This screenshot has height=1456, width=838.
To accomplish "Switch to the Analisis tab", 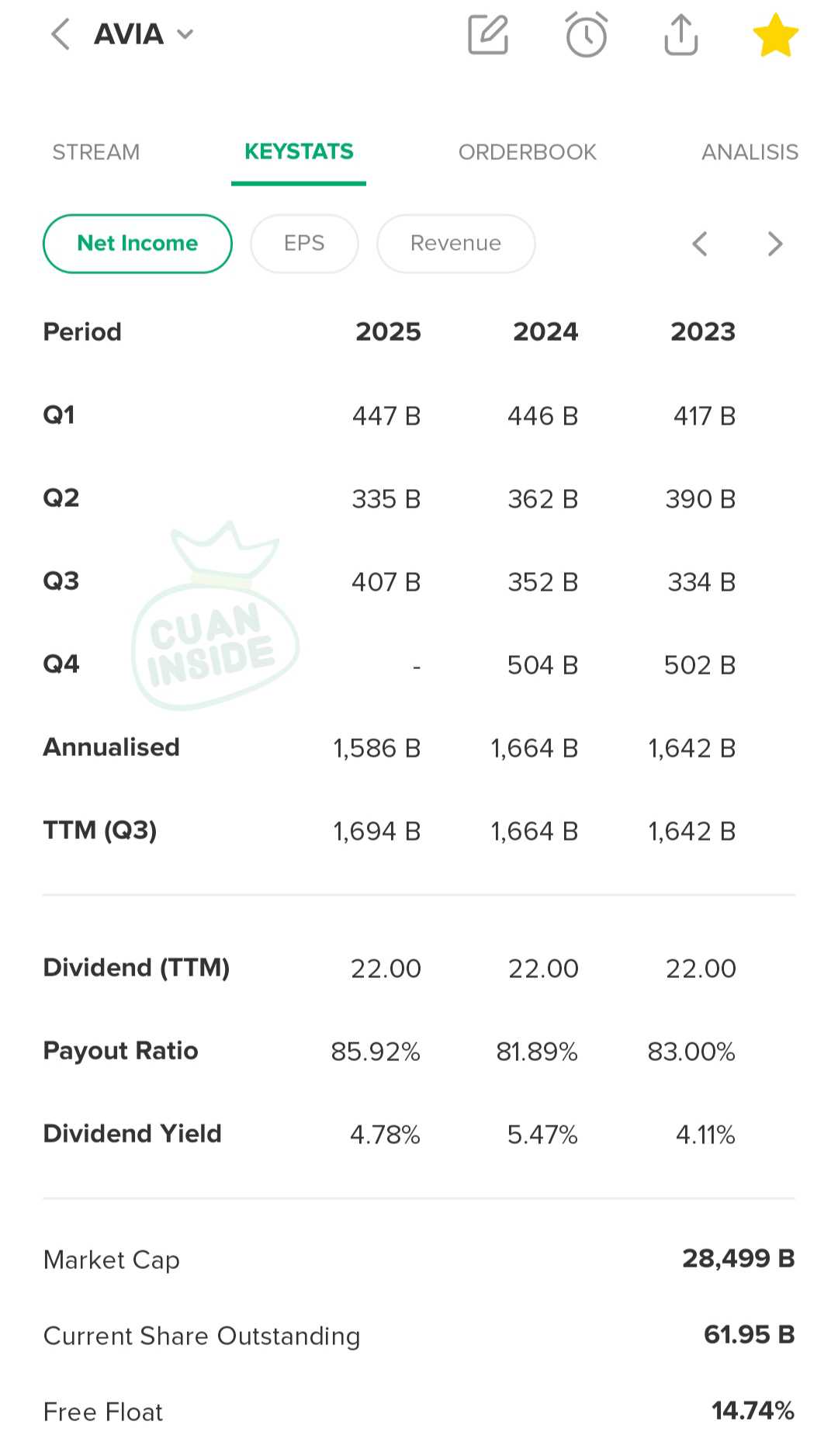I will pos(750,152).
